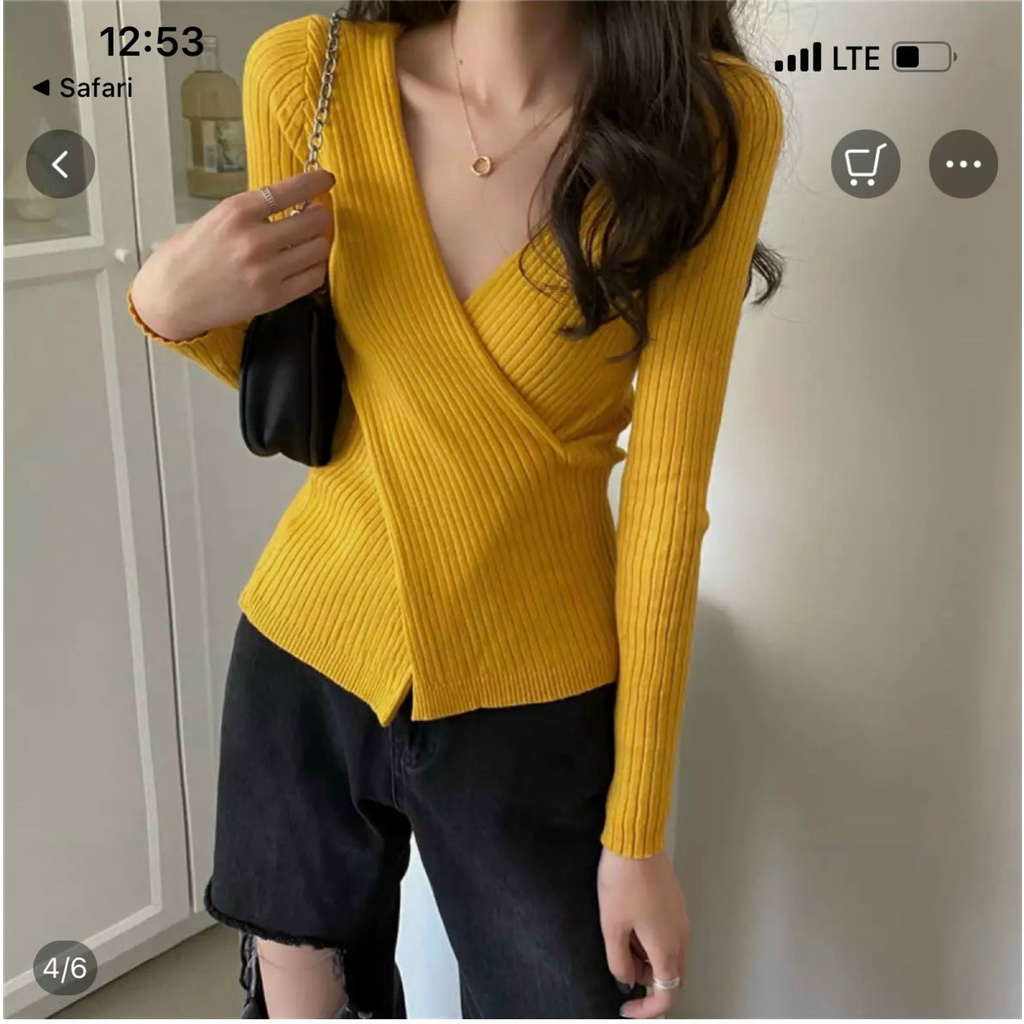Open the shopping cart
This screenshot has height=1024, width=1024.
865,164
